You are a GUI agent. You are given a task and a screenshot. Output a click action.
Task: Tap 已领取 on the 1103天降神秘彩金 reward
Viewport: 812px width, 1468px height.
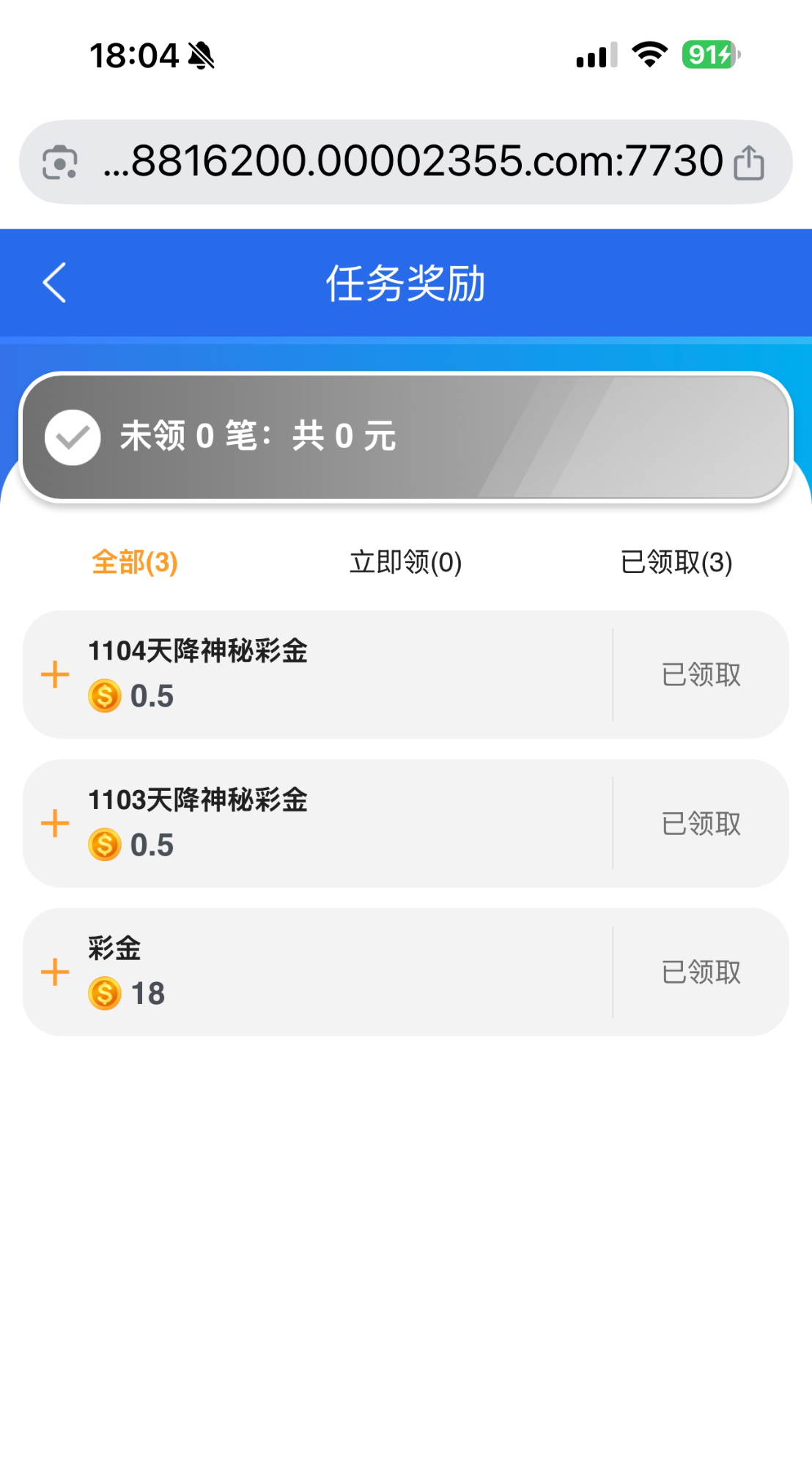coord(701,824)
